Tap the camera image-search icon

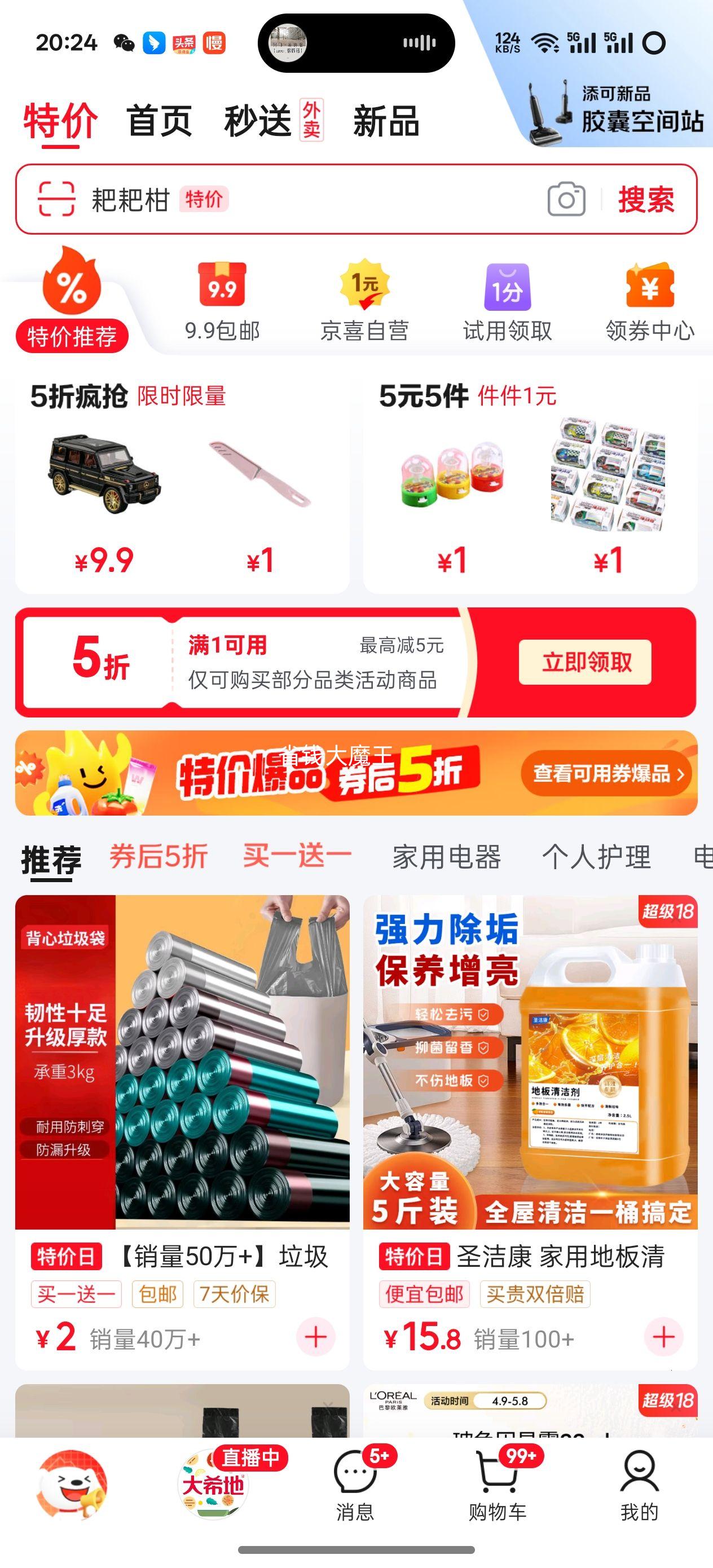567,200
